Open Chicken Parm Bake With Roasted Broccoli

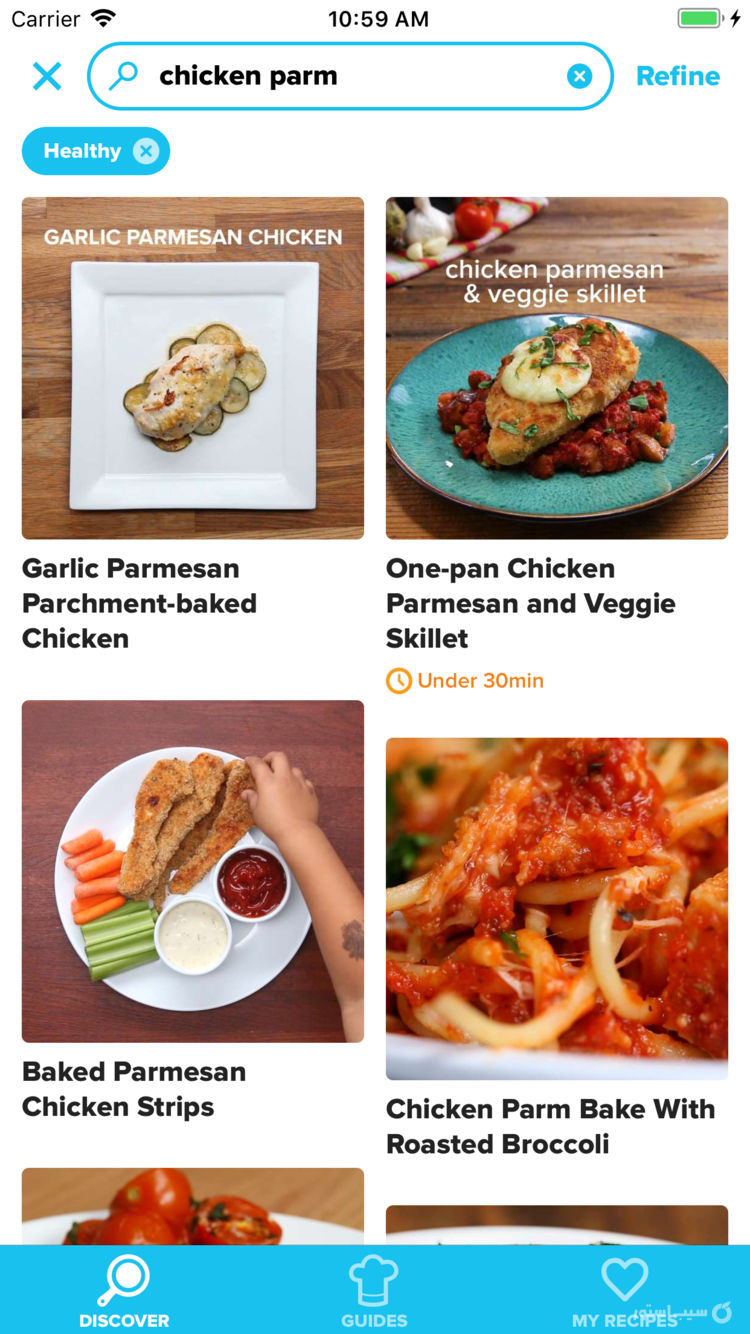[x=557, y=908]
